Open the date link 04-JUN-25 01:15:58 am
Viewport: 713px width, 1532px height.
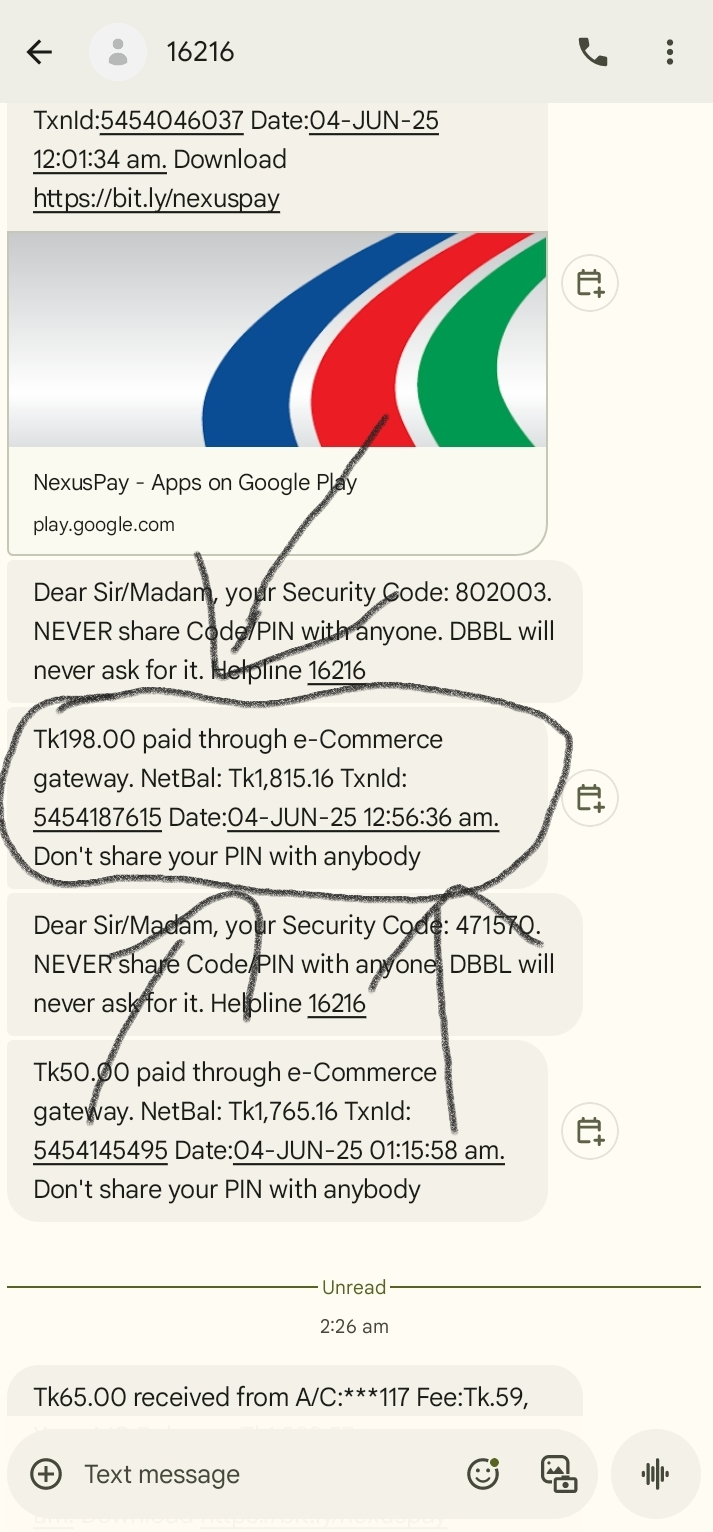[368, 1151]
